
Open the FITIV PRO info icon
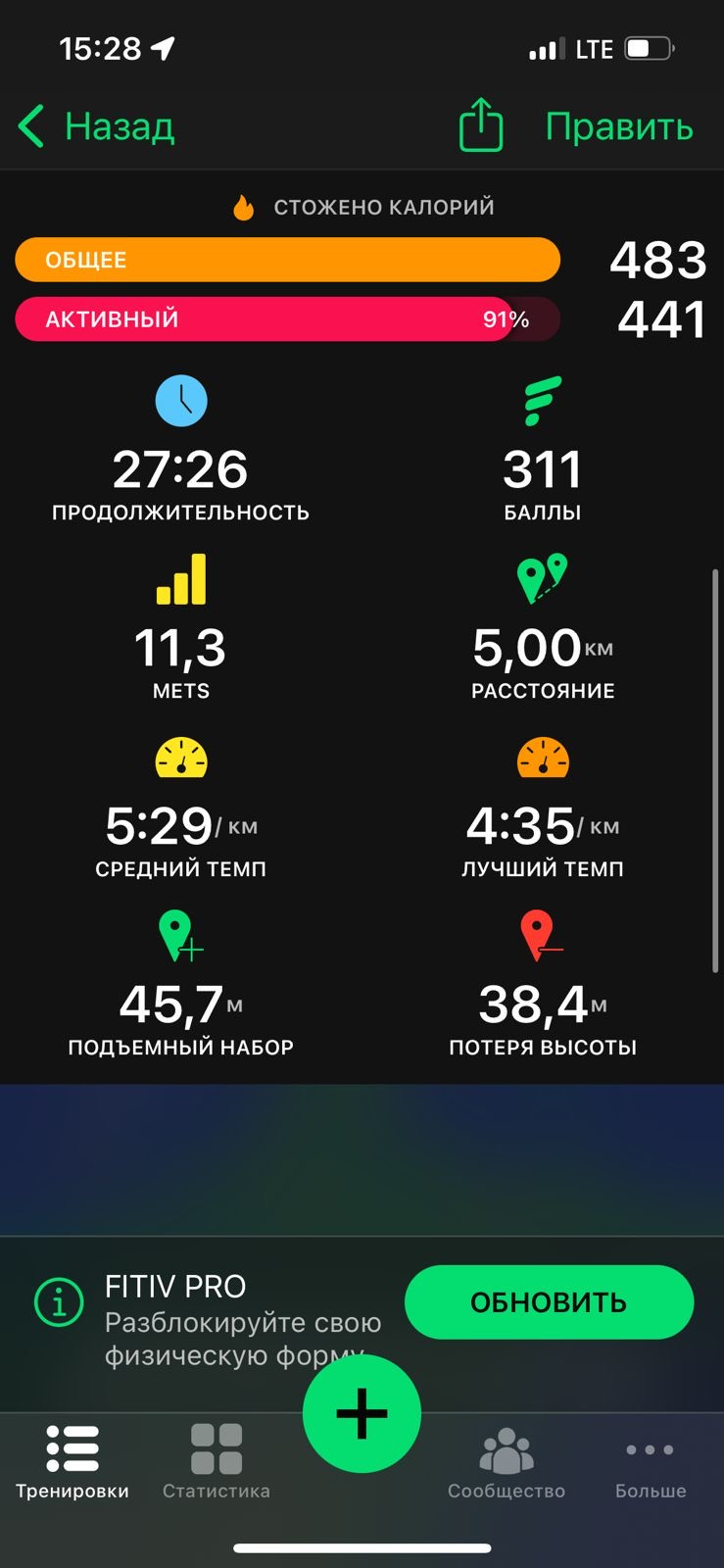(x=59, y=1302)
